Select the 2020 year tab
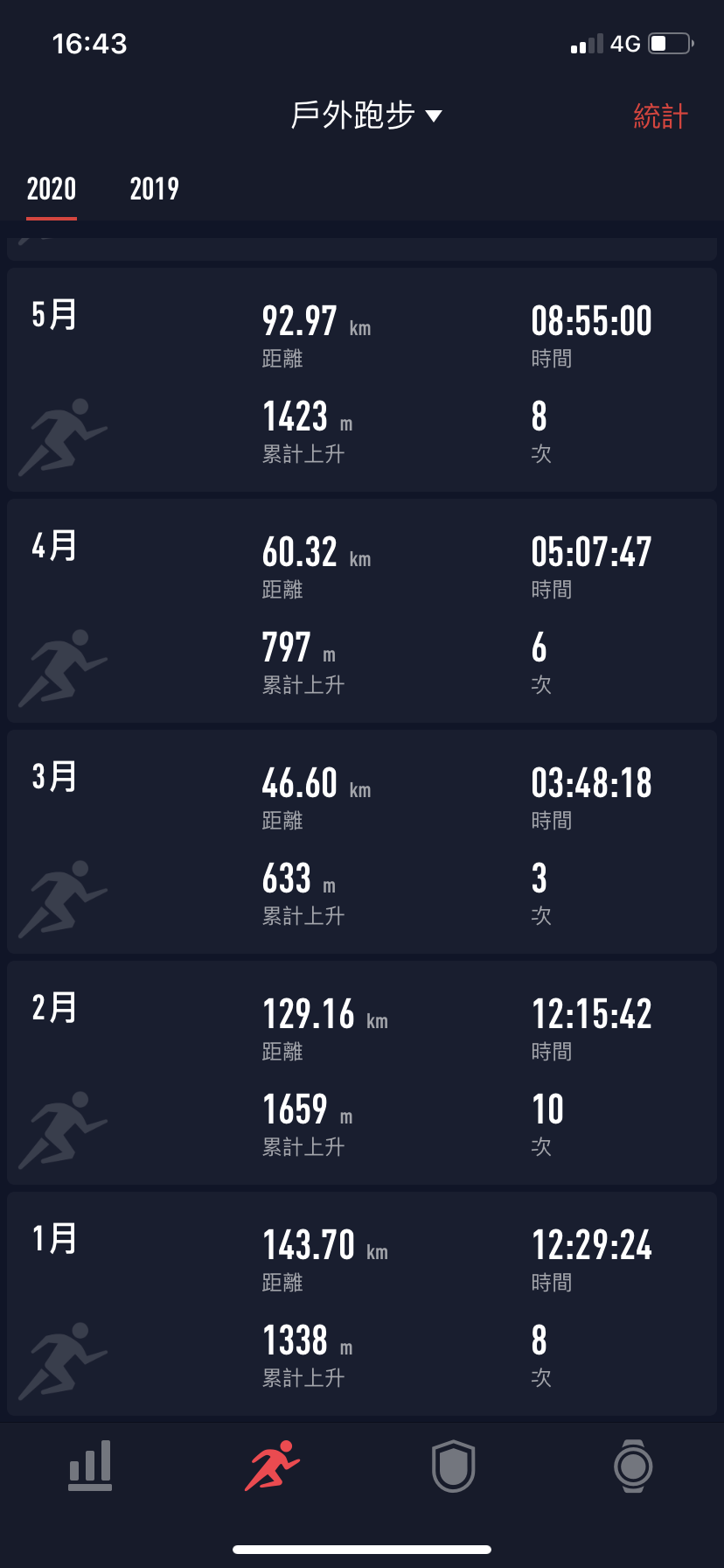This screenshot has height=1568, width=724. click(52, 189)
